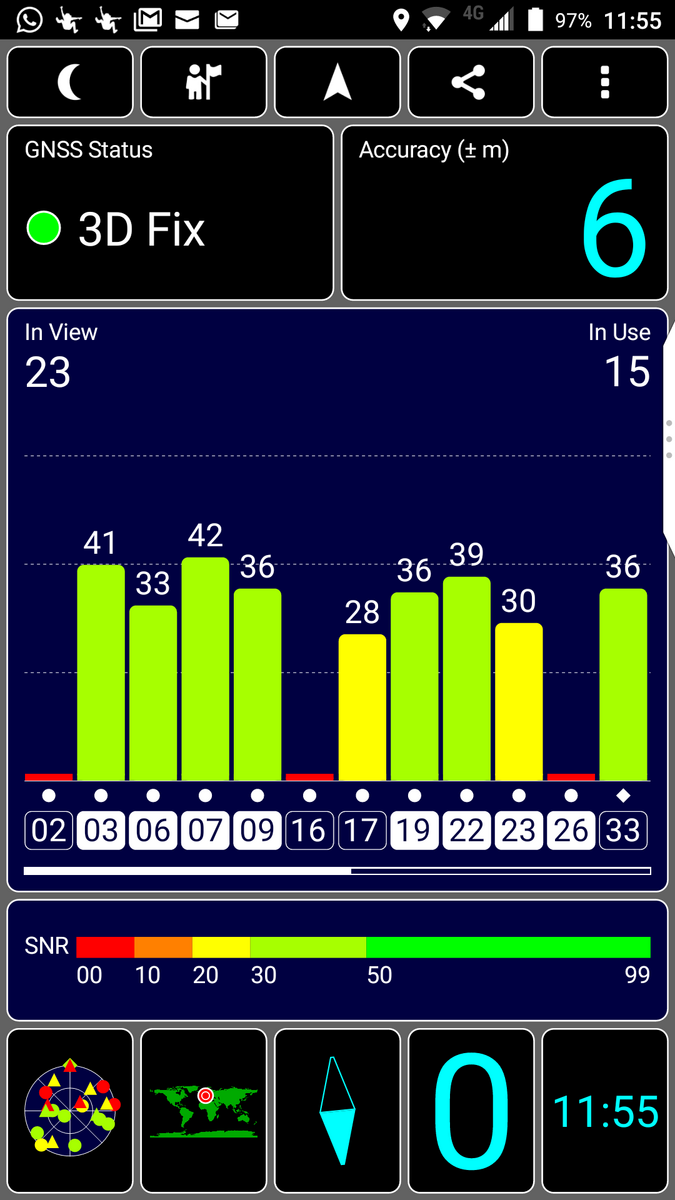Open the GNSS Status panel
The image size is (675, 1200).
[170, 212]
